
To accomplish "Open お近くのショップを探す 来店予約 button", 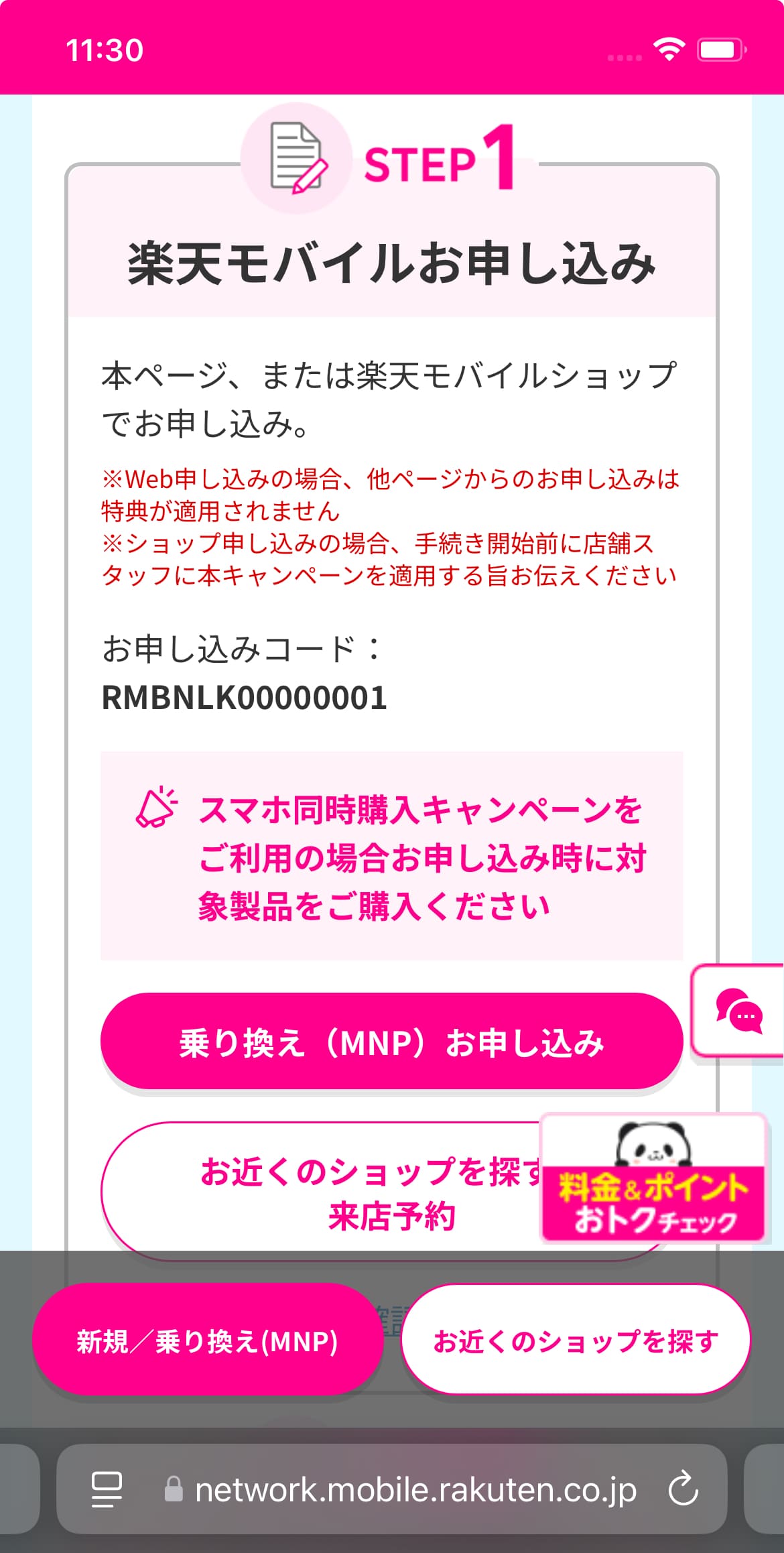I will click(x=322, y=1192).
